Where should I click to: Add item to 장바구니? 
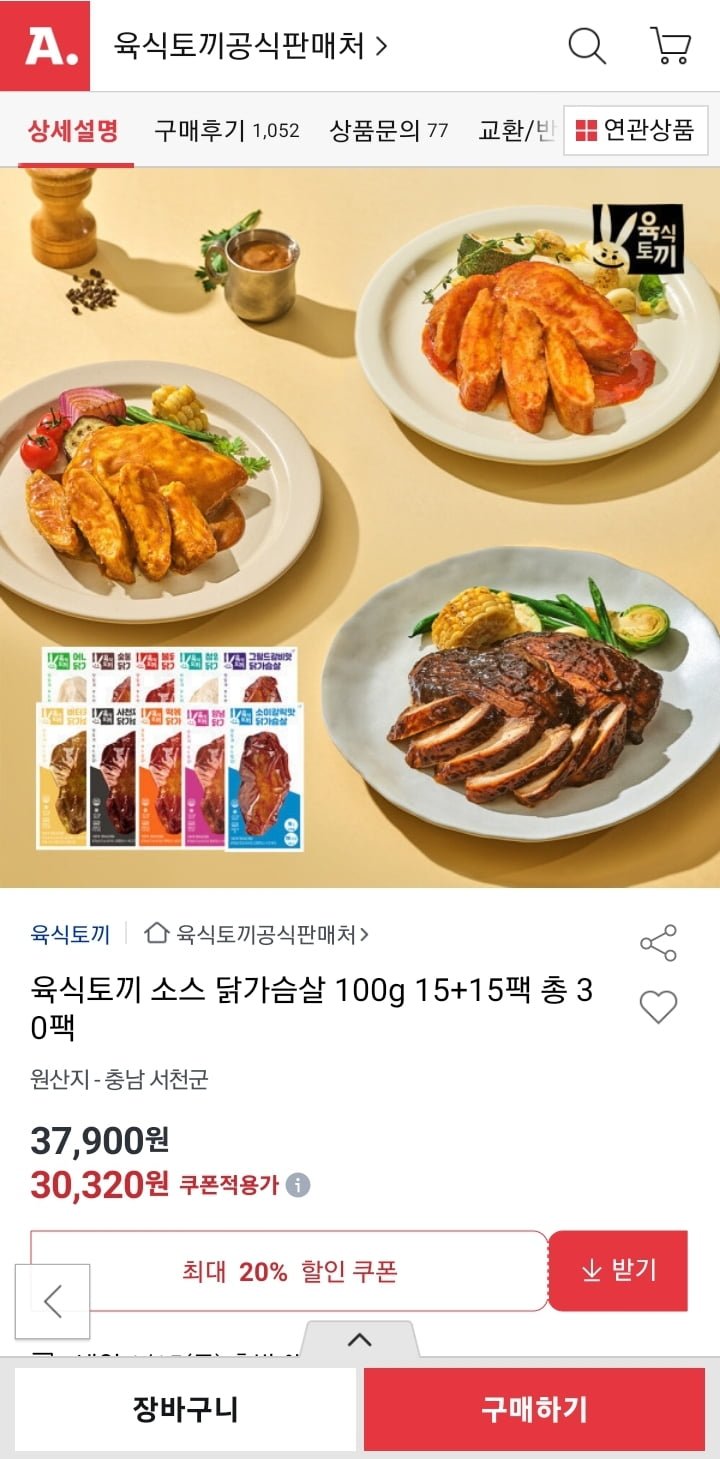coord(186,1409)
